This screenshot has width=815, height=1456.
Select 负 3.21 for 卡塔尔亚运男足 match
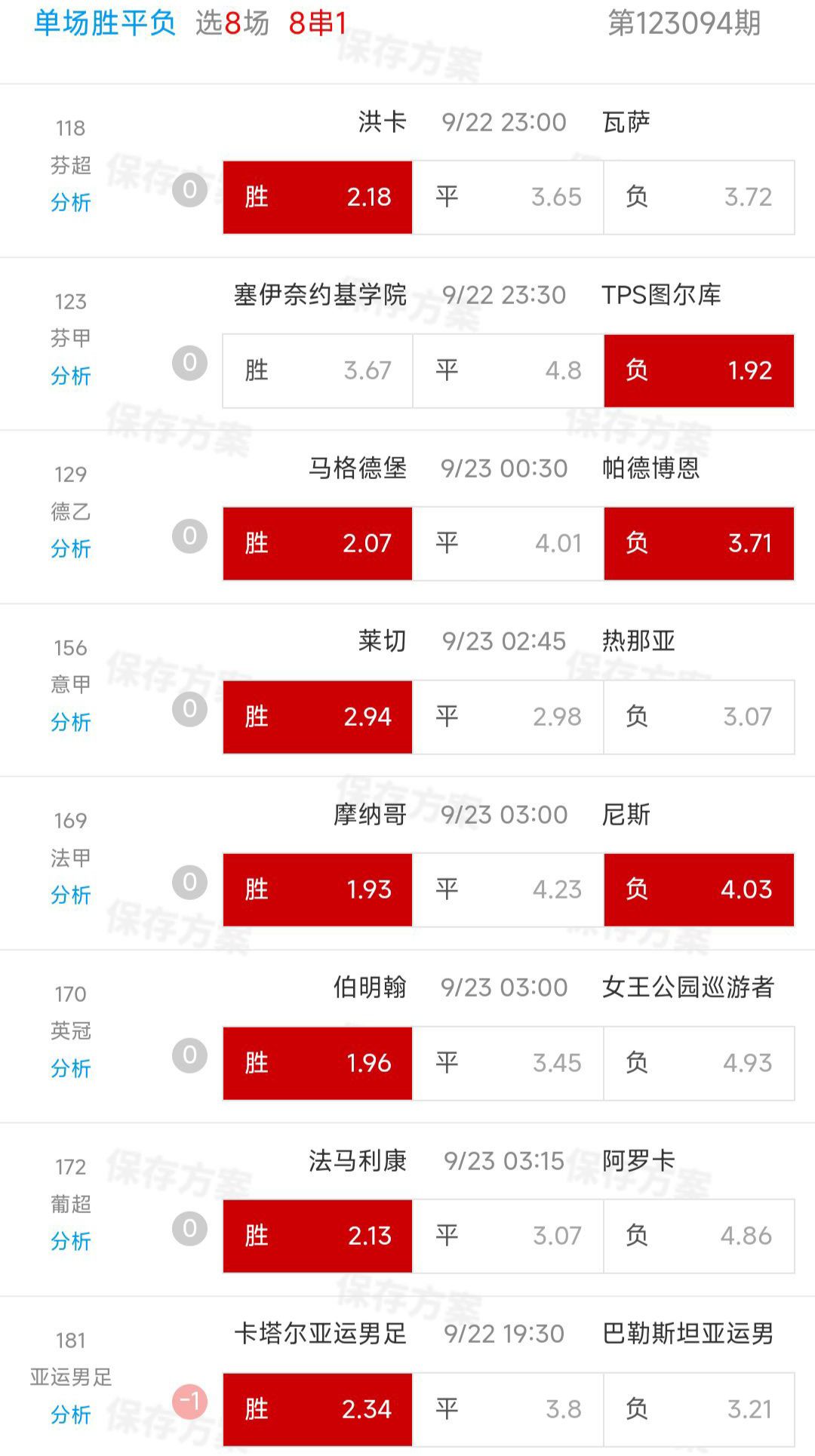pos(699,1408)
